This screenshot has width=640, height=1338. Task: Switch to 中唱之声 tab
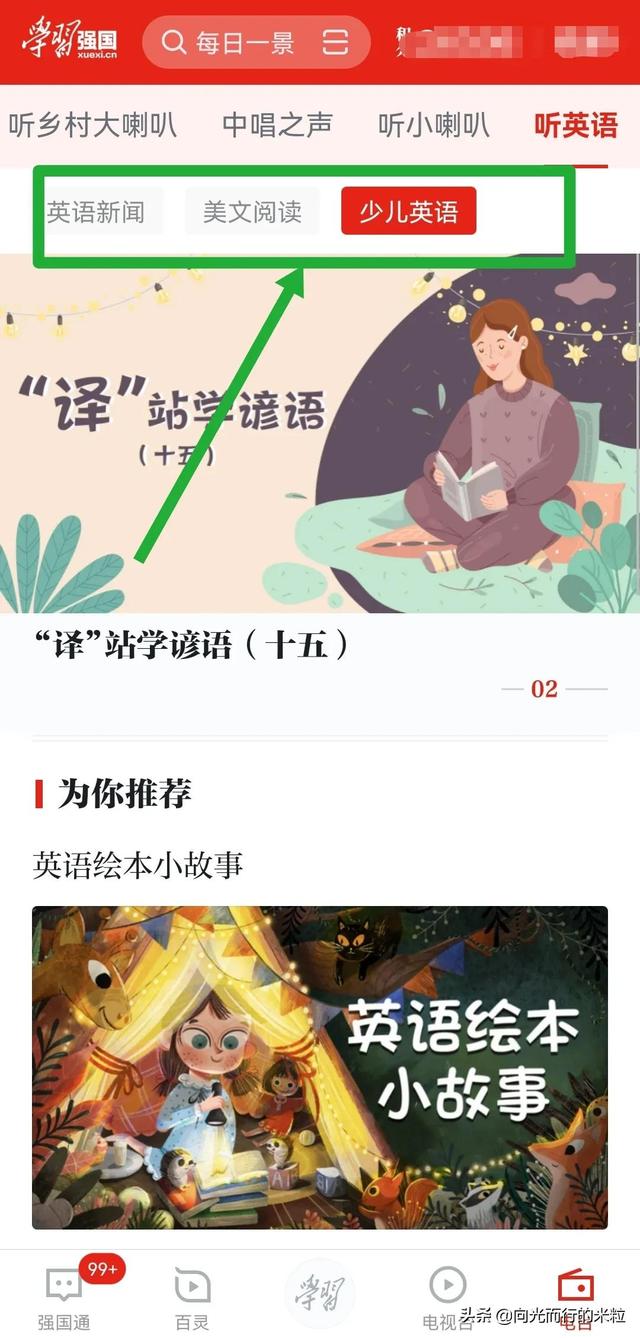(277, 125)
